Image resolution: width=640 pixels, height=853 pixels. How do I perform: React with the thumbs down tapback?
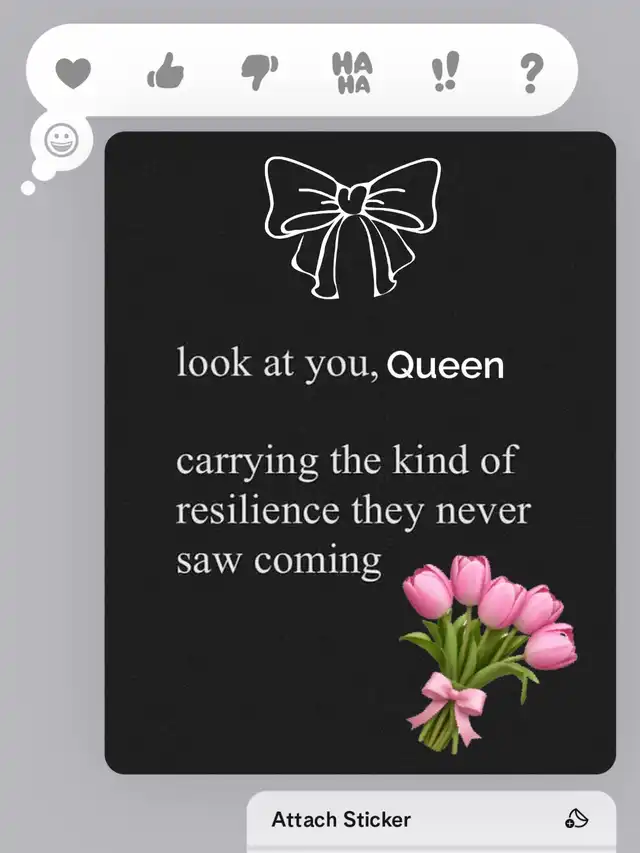pyautogui.click(x=259, y=72)
